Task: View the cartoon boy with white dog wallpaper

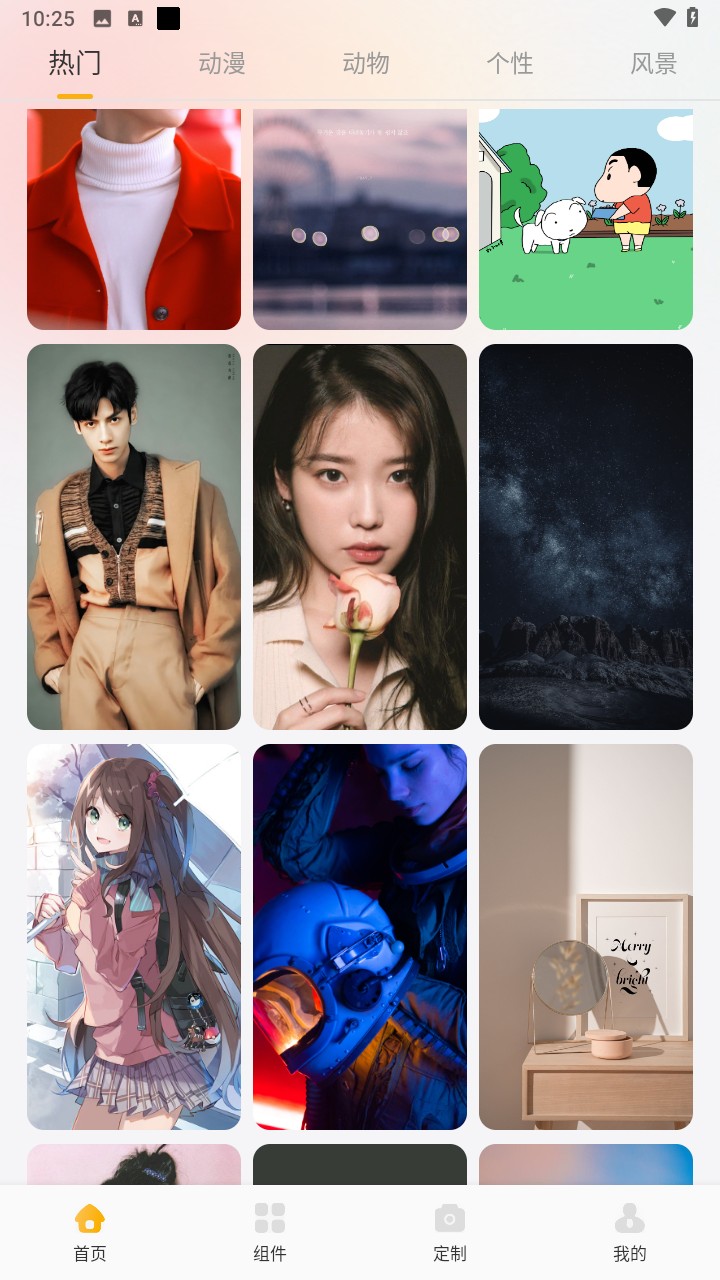Action: click(x=586, y=220)
